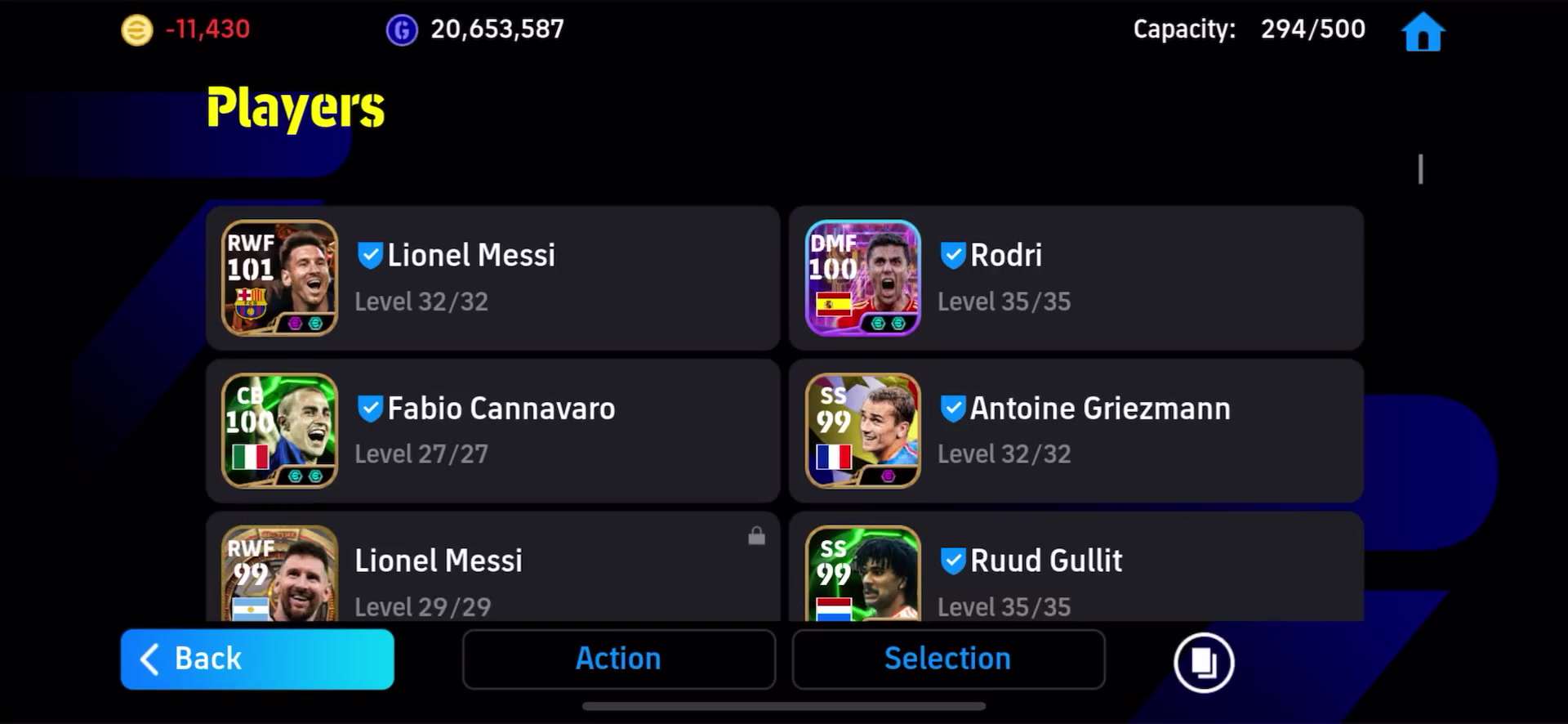This screenshot has width=1568, height=724.
Task: Open Fabio Cannavaro's player card
Action: pyautogui.click(x=492, y=431)
